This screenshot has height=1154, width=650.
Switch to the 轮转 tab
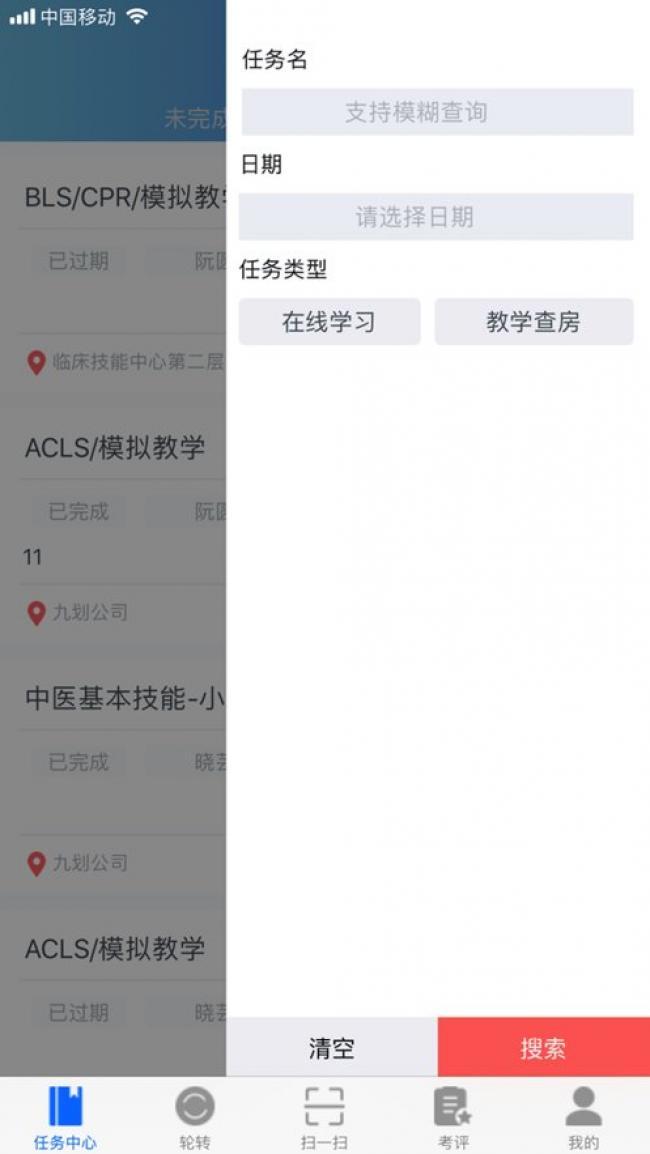click(195, 1117)
